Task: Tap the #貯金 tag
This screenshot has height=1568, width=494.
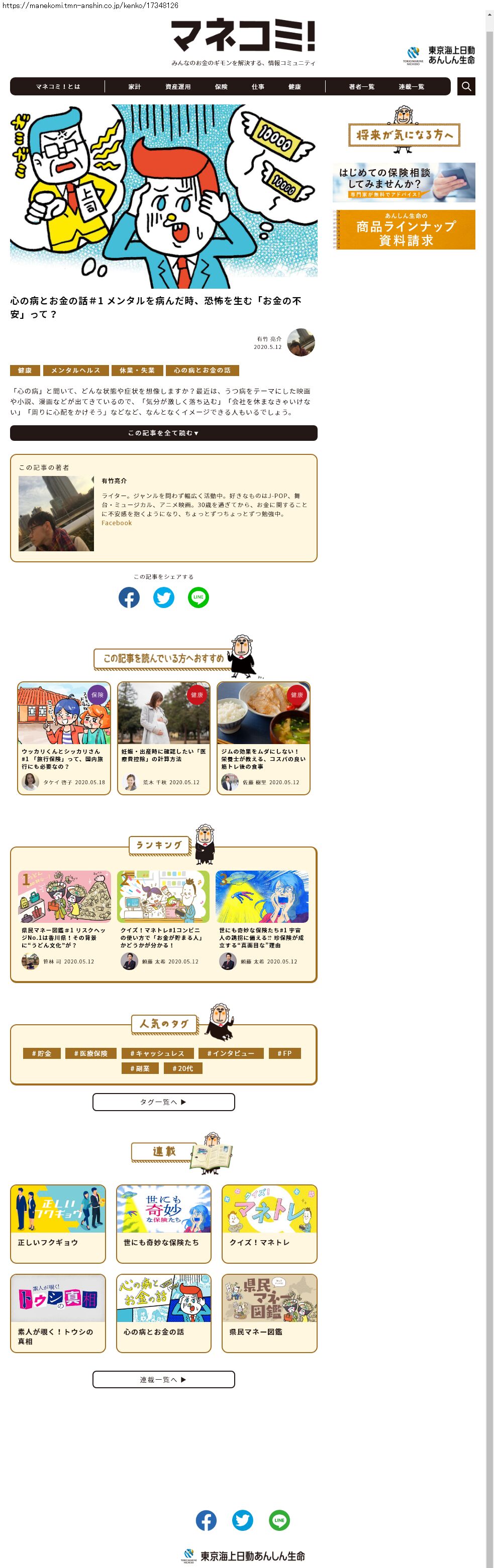Action: pyautogui.click(x=41, y=1053)
